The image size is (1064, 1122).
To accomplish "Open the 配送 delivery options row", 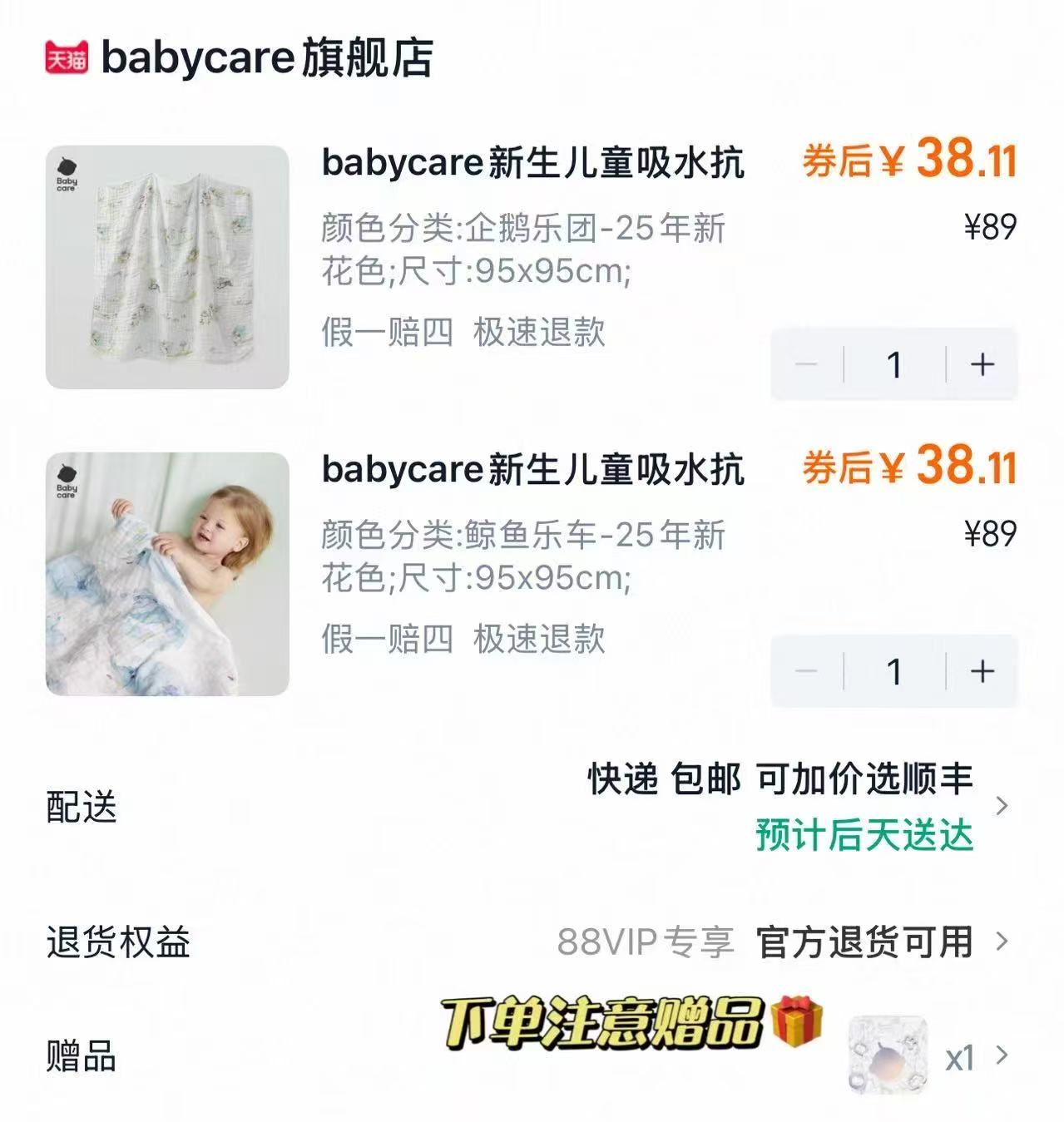I will [1002, 806].
